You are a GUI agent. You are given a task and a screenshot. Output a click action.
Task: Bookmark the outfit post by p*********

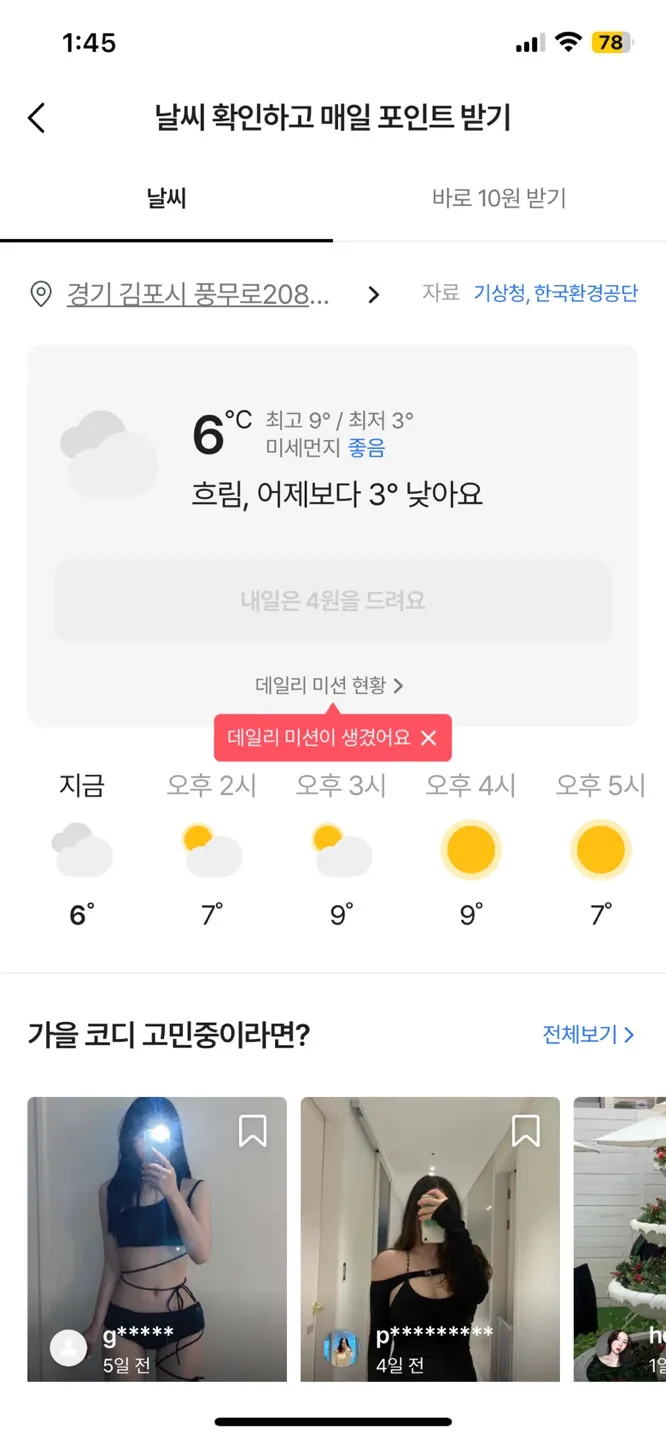click(526, 1131)
